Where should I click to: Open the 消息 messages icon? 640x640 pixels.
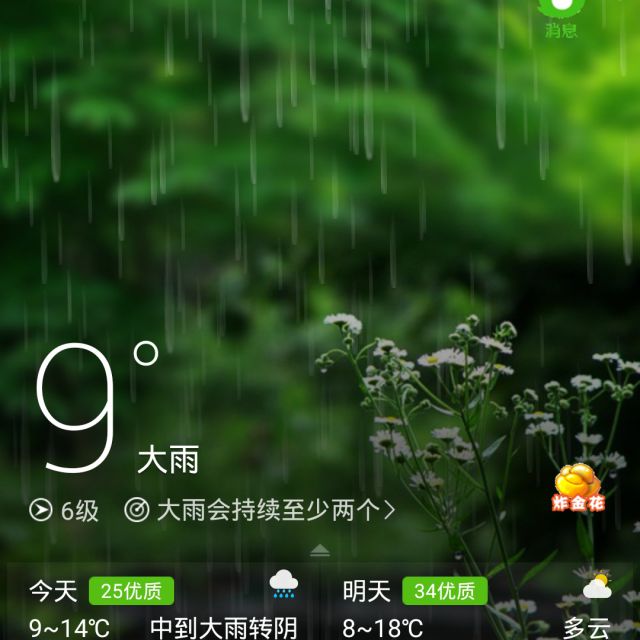(x=561, y=14)
